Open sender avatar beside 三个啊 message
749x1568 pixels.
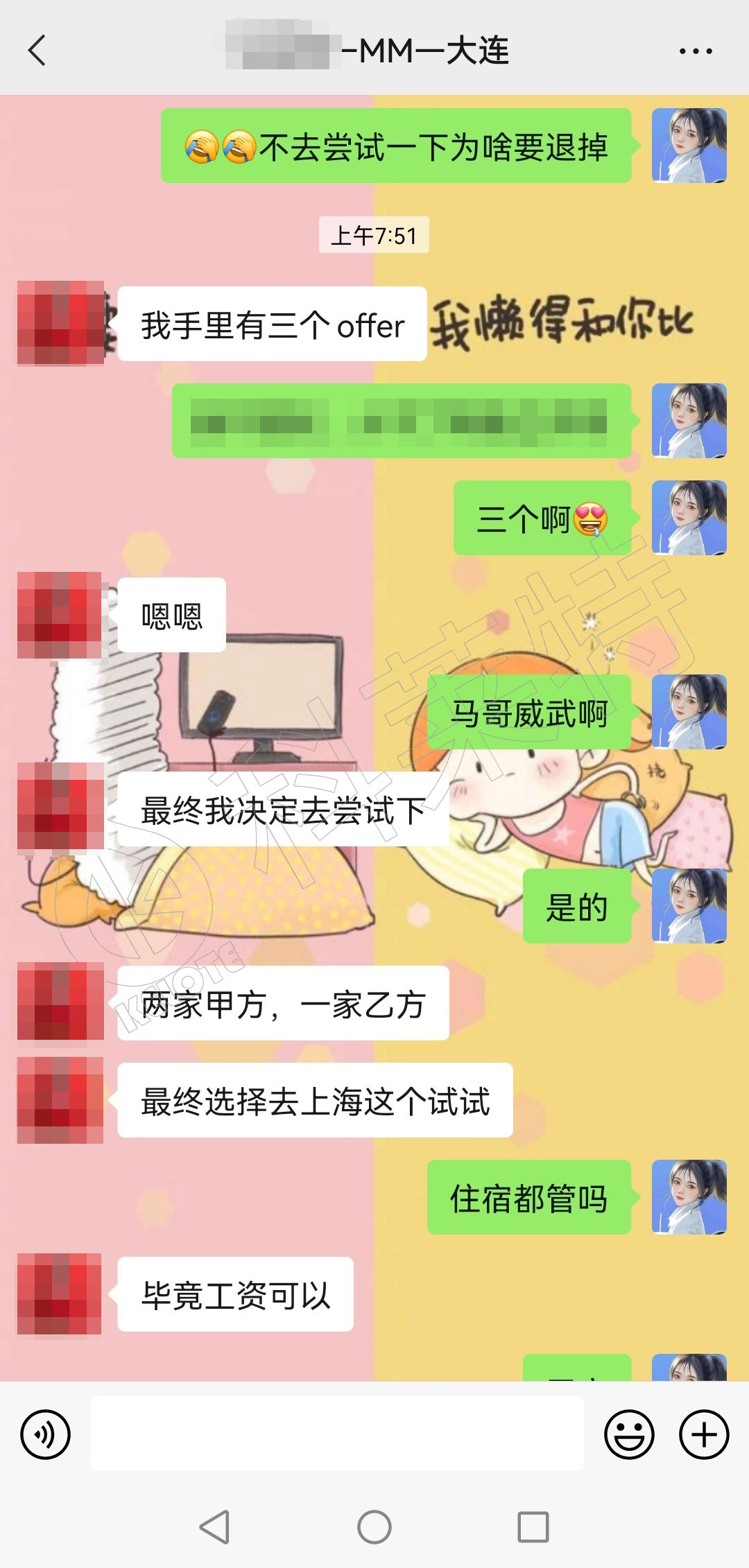point(689,518)
